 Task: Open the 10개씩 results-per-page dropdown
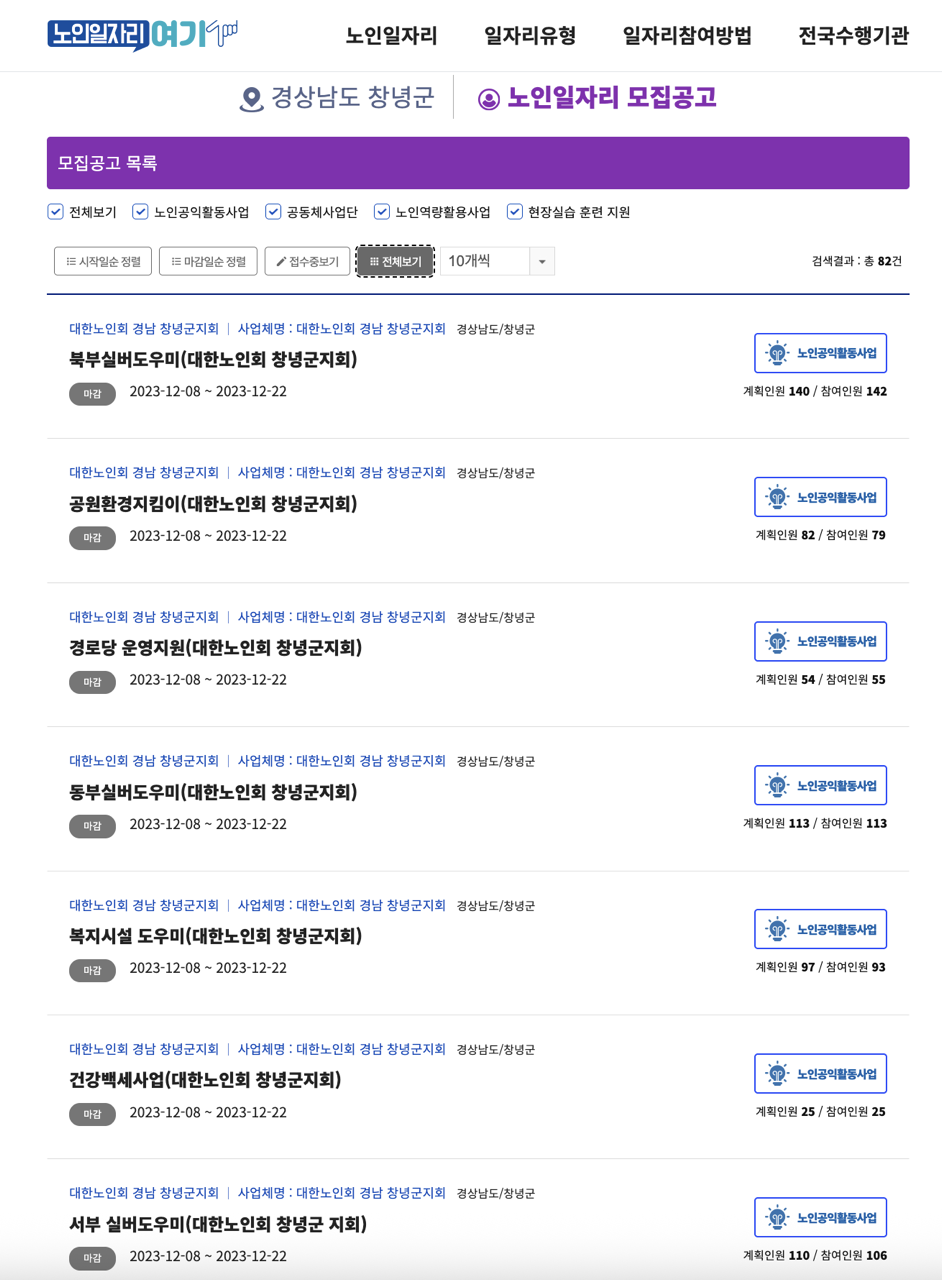[470, 260]
